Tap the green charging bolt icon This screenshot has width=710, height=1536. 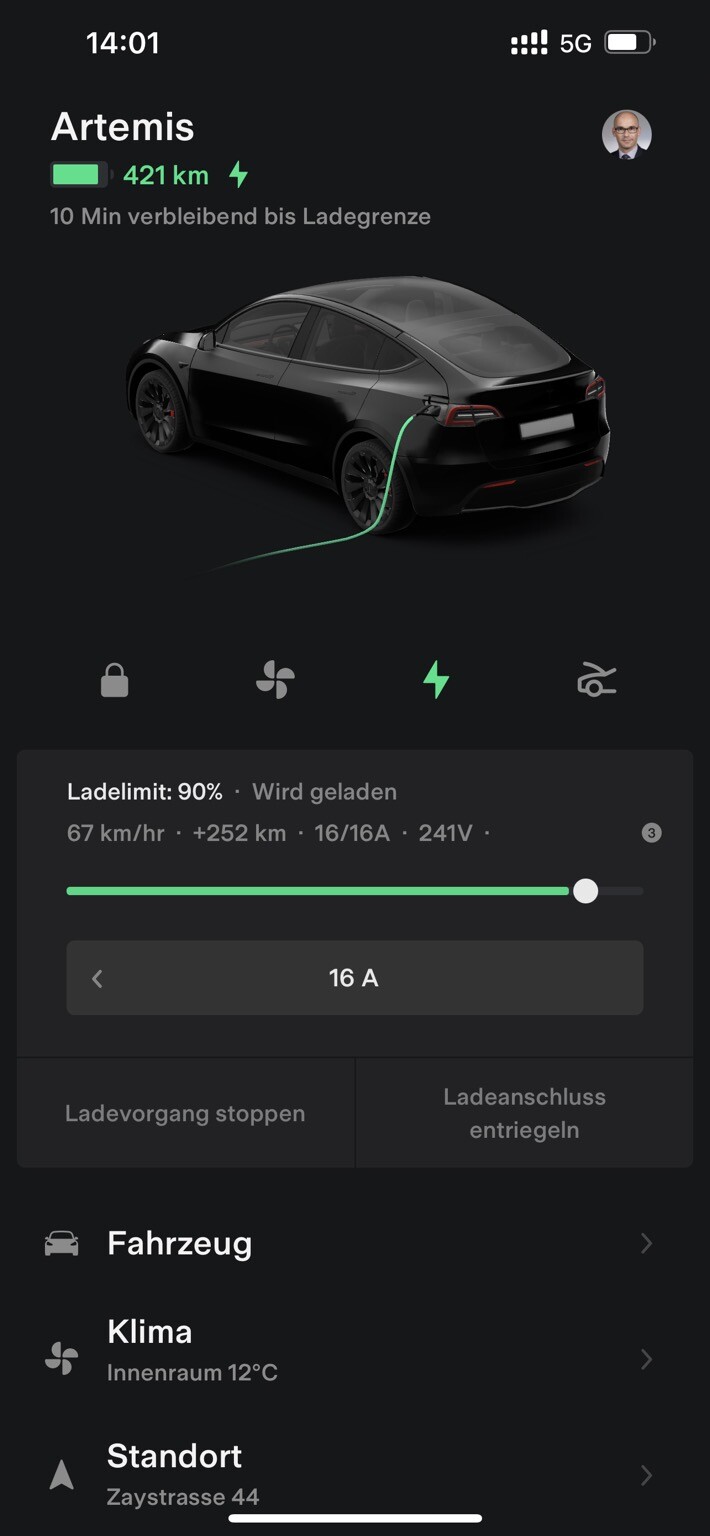pyautogui.click(x=436, y=681)
